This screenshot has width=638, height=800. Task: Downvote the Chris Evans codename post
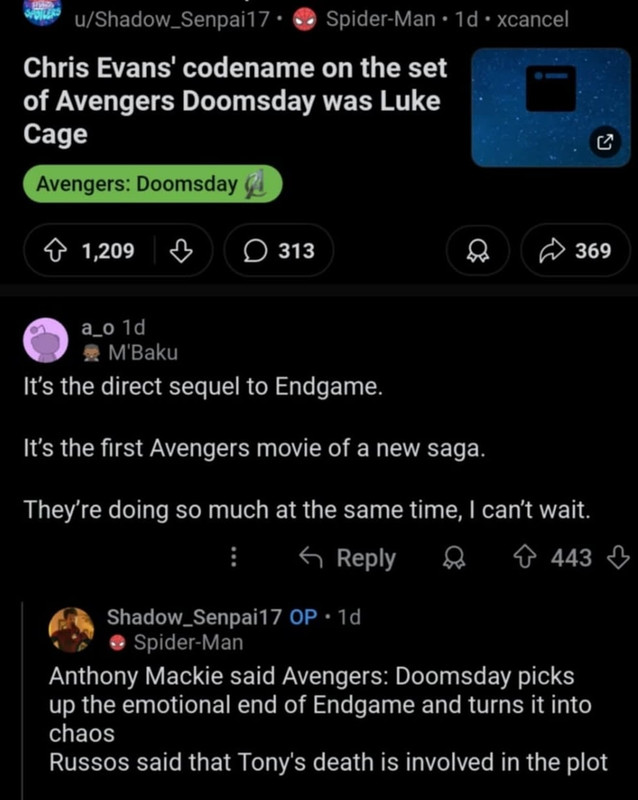coord(182,250)
